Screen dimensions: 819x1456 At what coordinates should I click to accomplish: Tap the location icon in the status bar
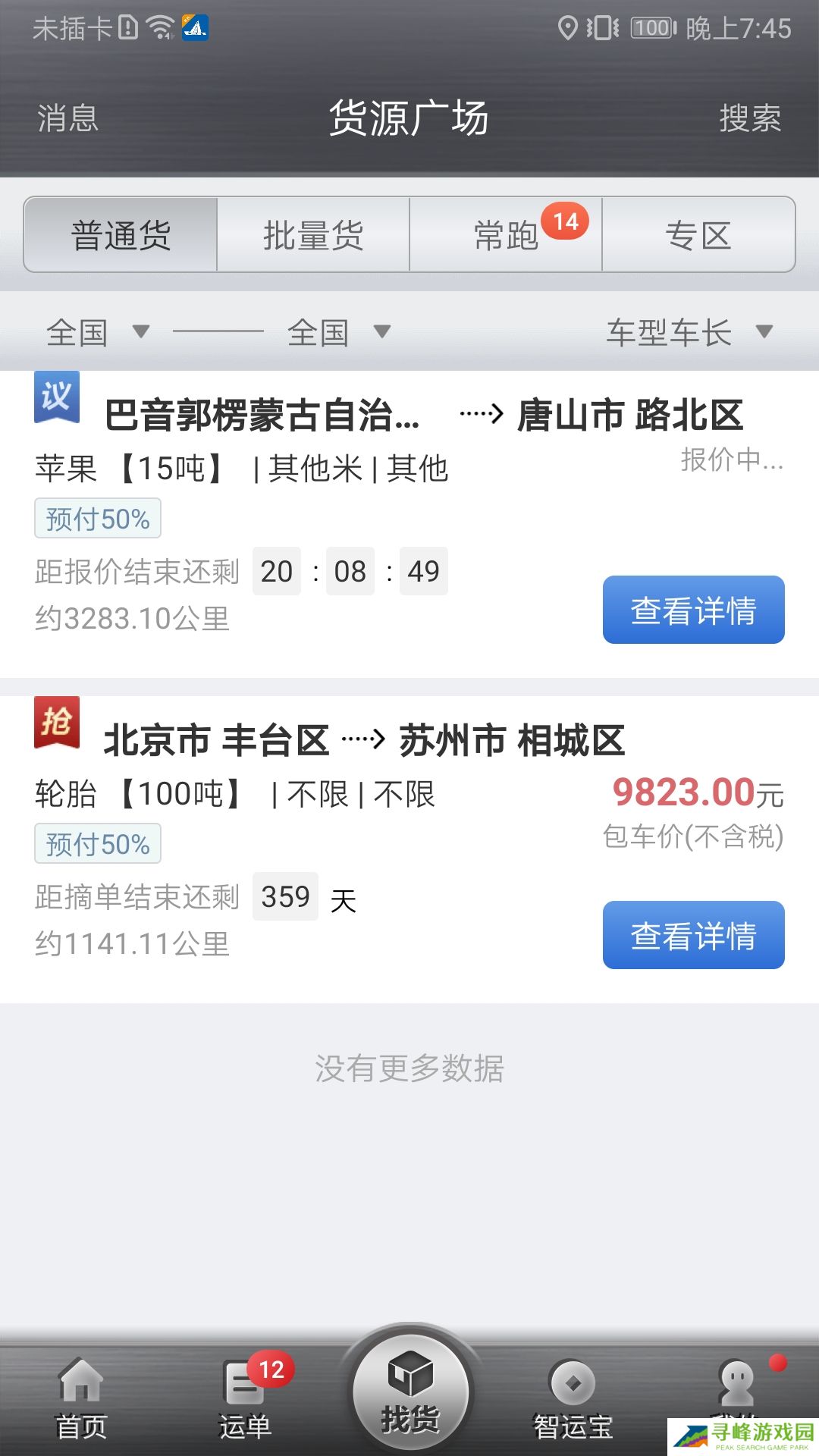point(568,27)
